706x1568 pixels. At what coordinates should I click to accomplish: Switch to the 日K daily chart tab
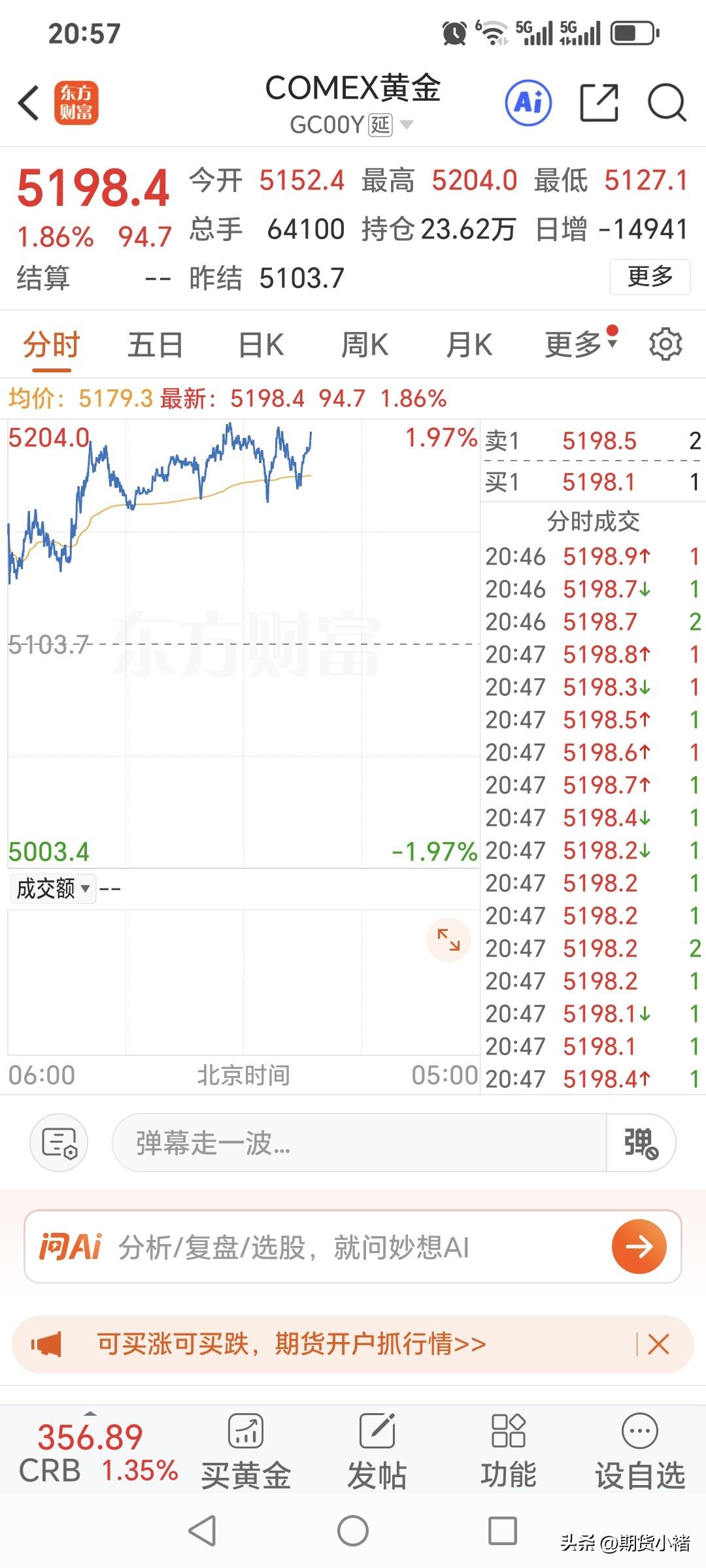click(x=260, y=344)
